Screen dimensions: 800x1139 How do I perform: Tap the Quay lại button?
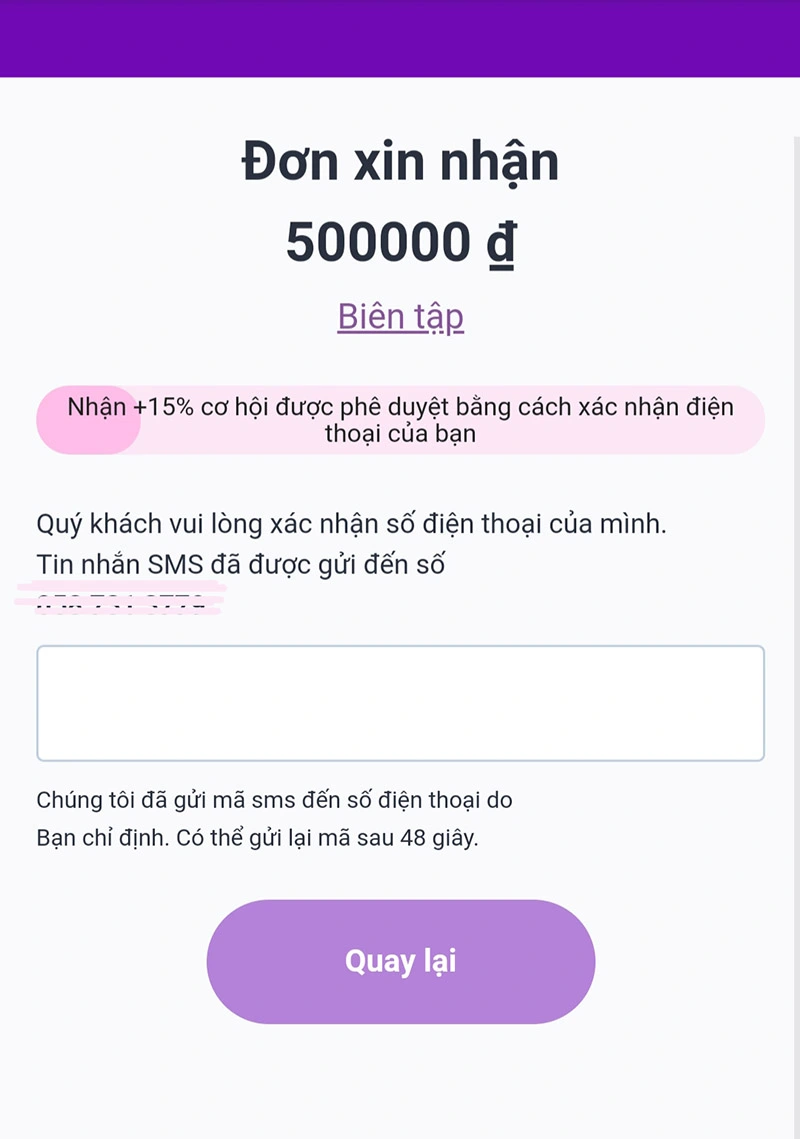coord(400,961)
